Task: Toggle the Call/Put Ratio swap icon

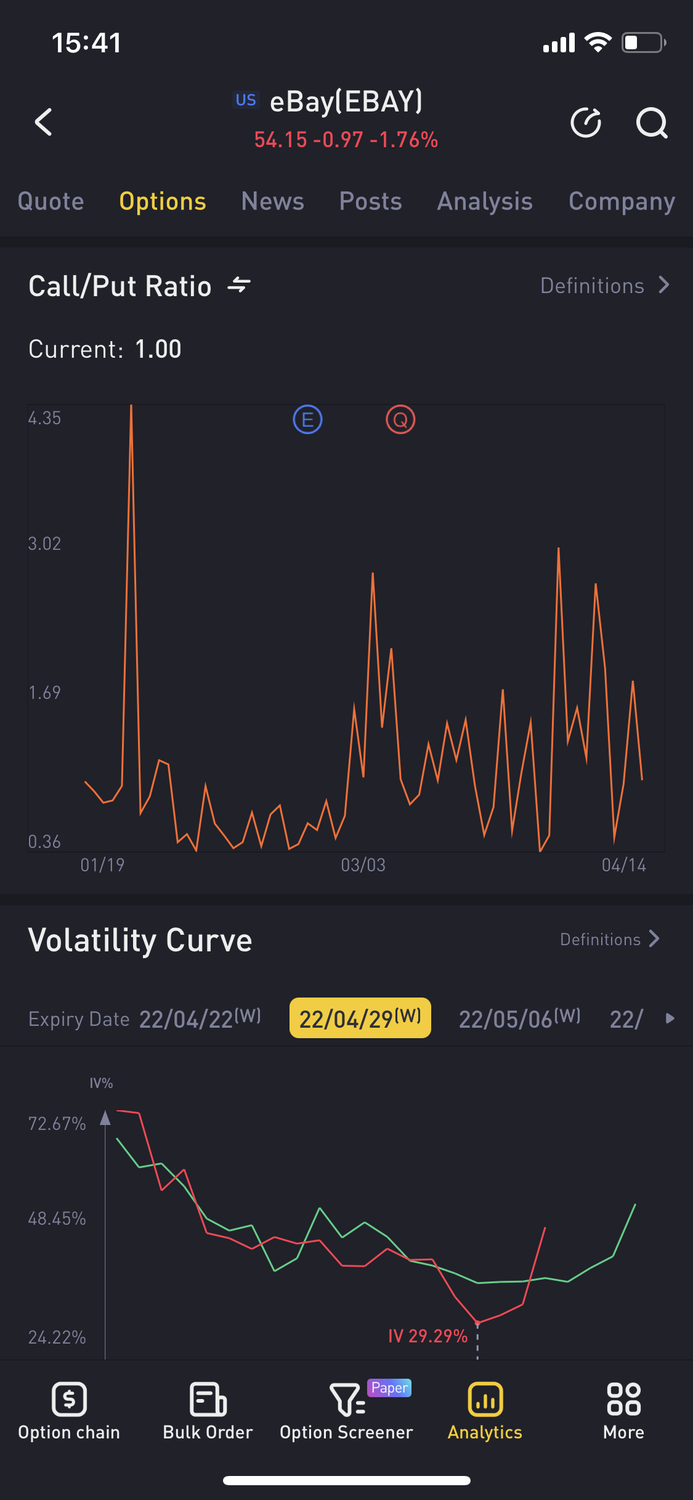Action: pos(238,286)
